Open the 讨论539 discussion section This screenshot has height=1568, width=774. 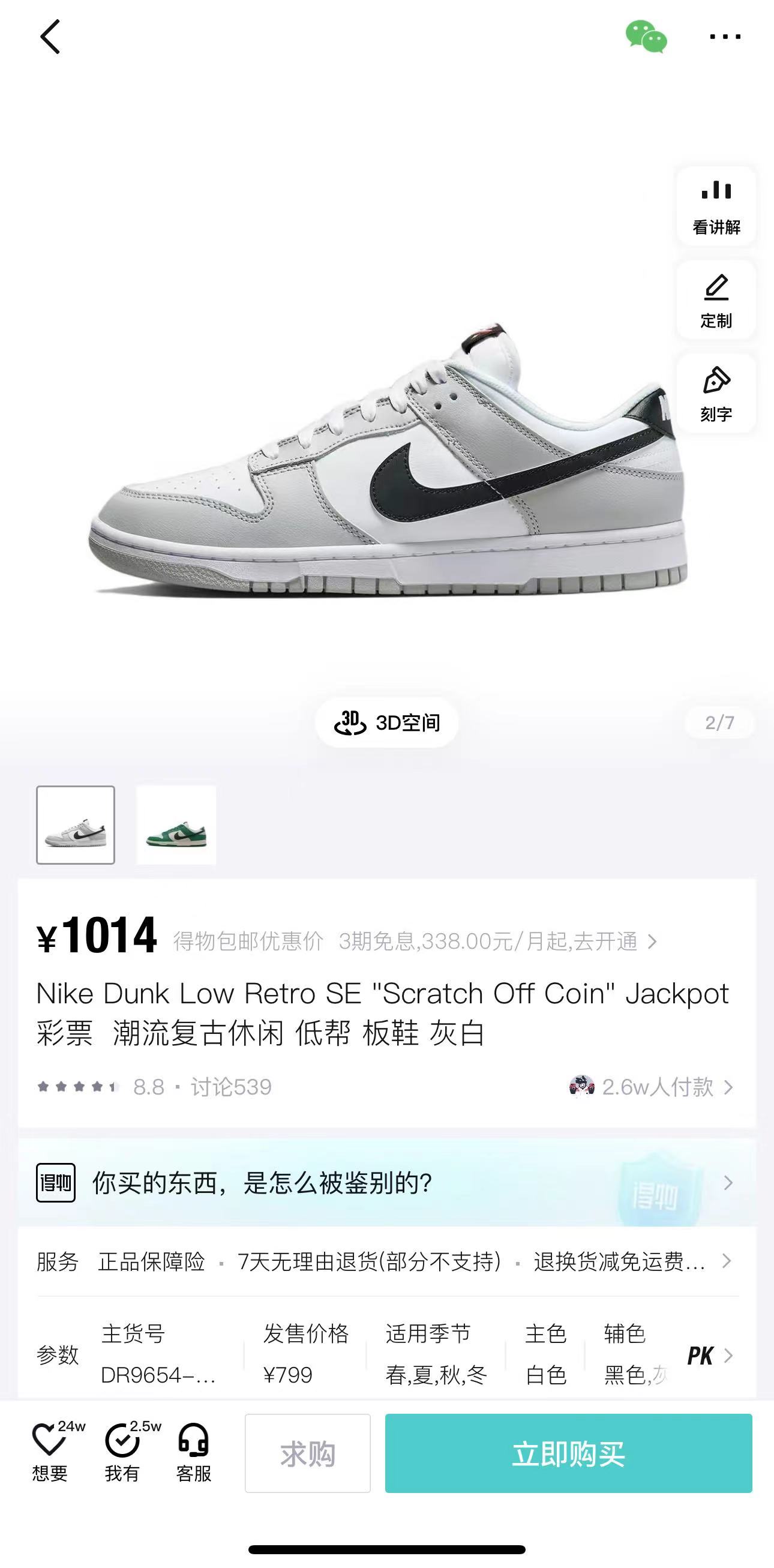[231, 1087]
